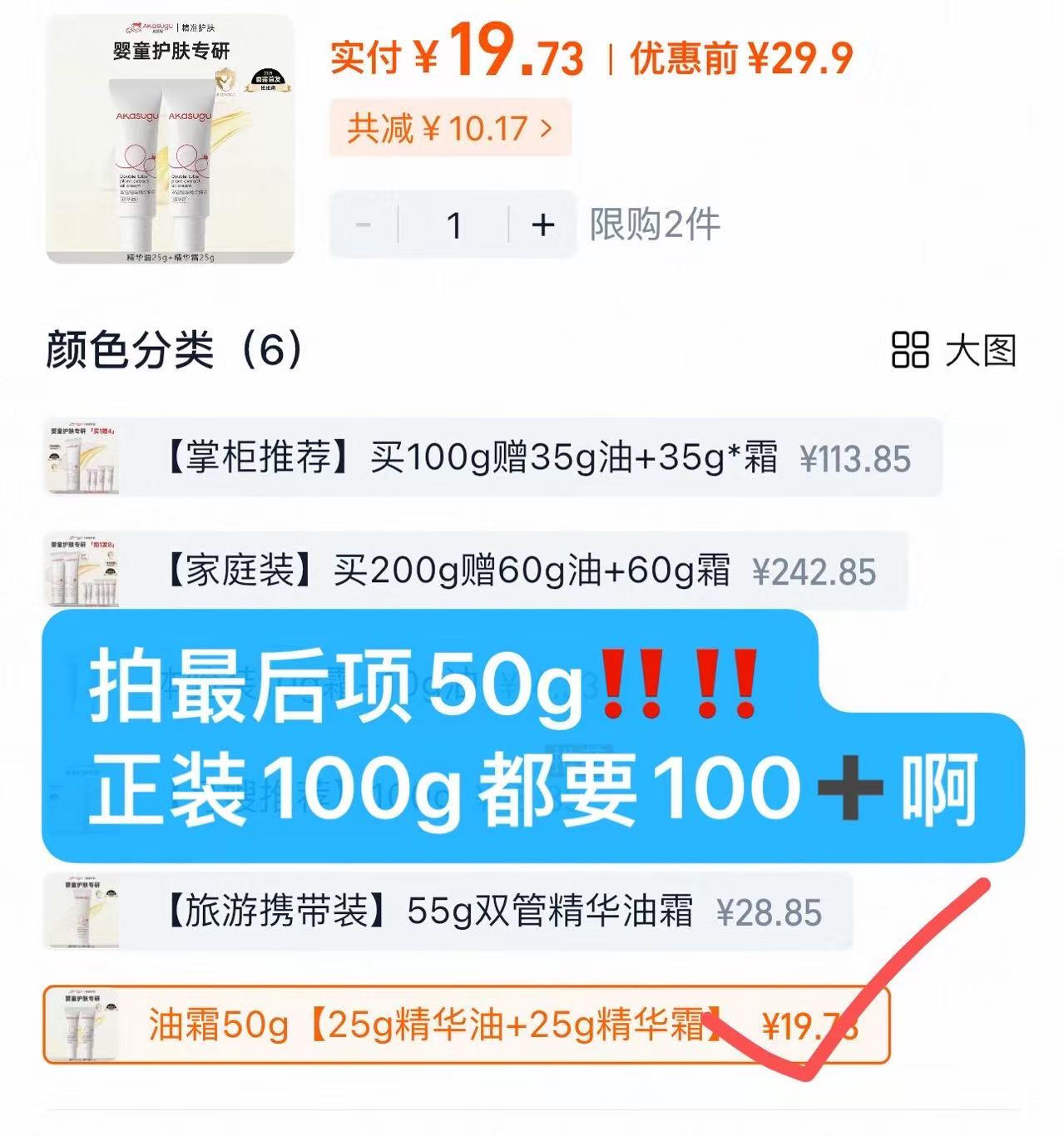Click the plus icon to increase quantity

(x=542, y=224)
